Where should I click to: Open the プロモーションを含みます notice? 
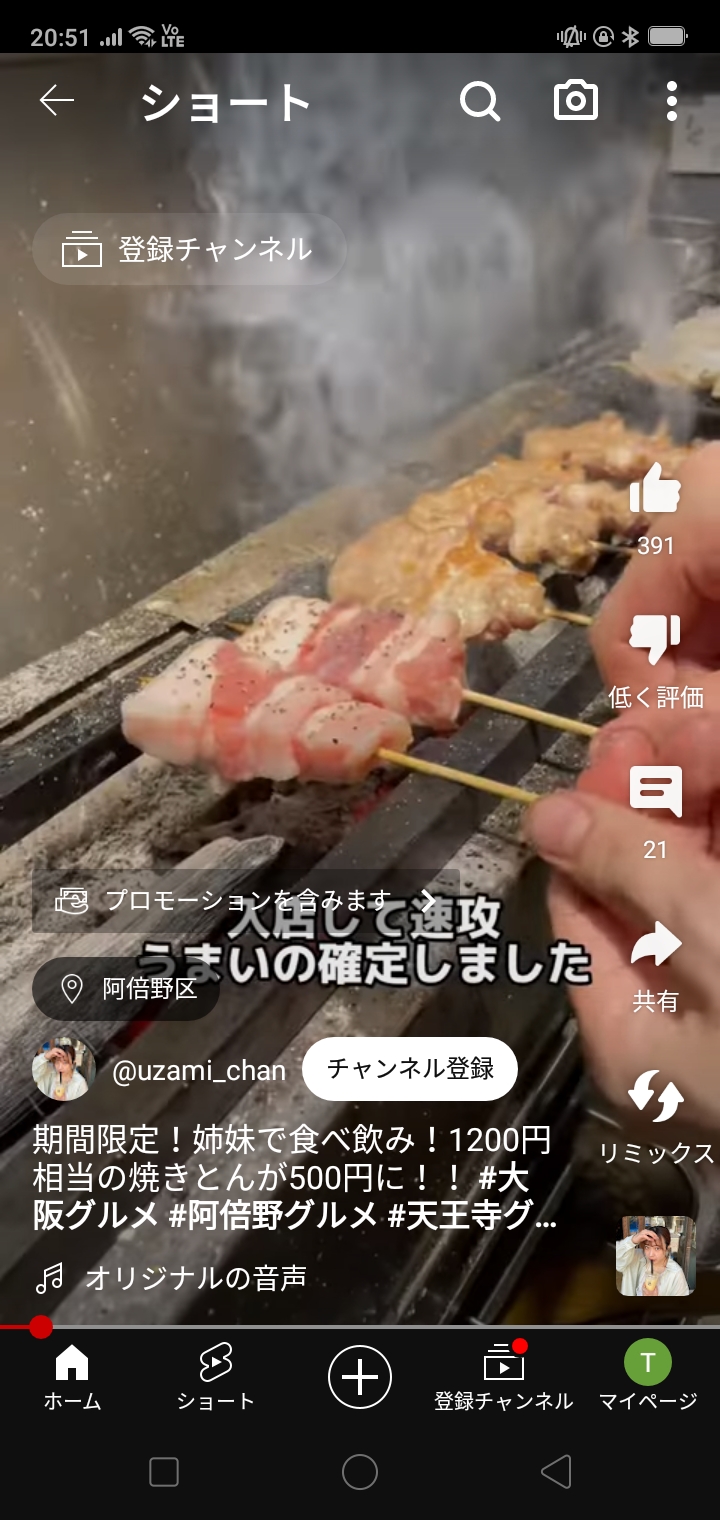tap(246, 900)
